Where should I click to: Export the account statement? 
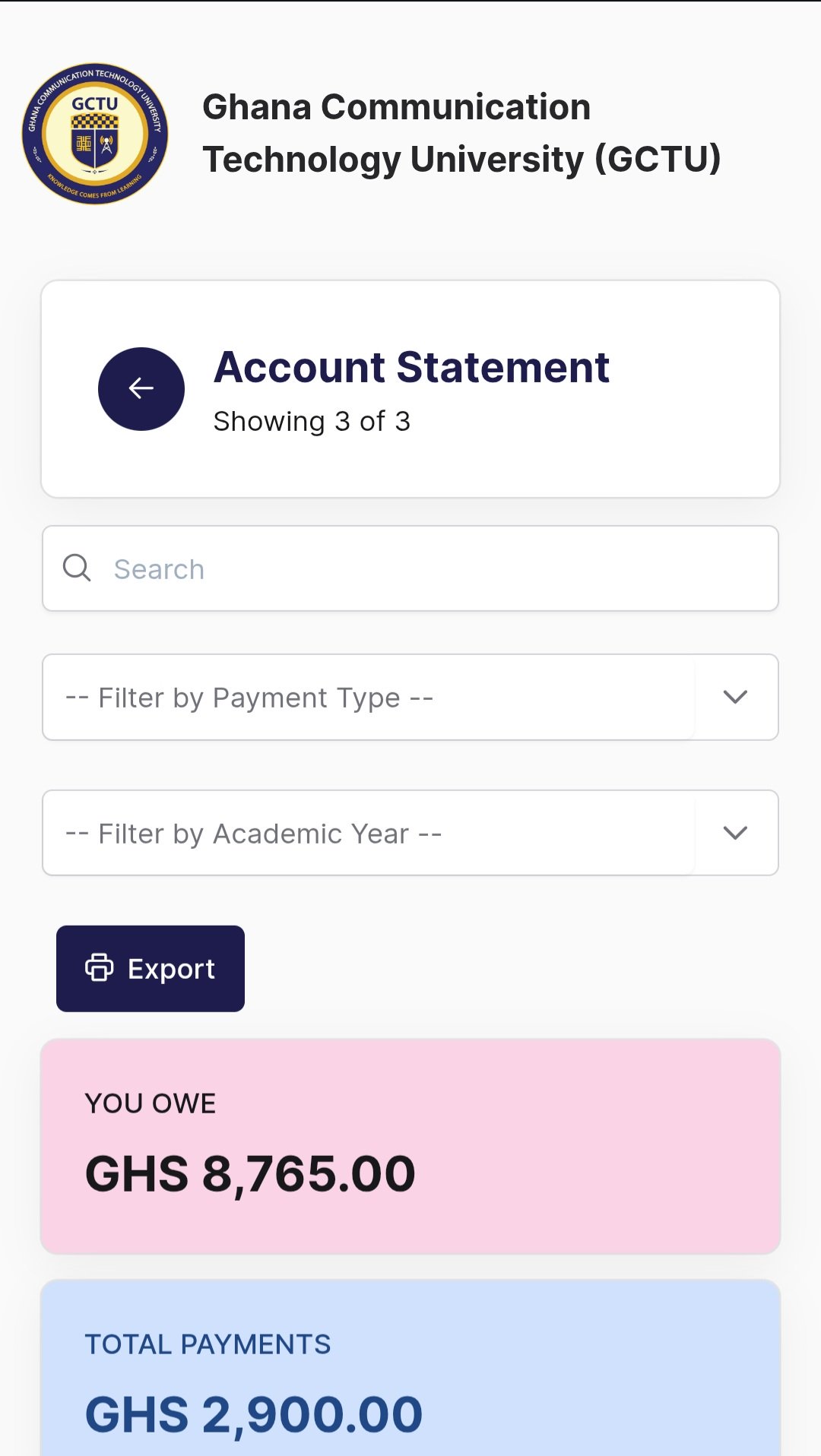click(x=151, y=968)
